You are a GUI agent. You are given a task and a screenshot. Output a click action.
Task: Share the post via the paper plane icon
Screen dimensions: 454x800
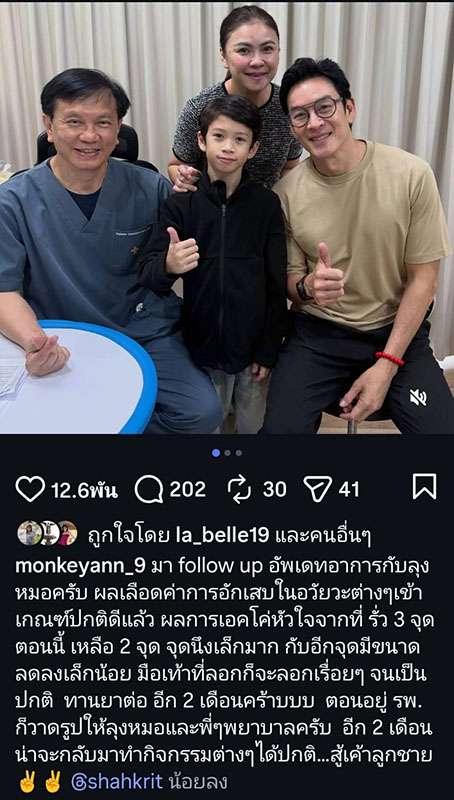tap(317, 488)
